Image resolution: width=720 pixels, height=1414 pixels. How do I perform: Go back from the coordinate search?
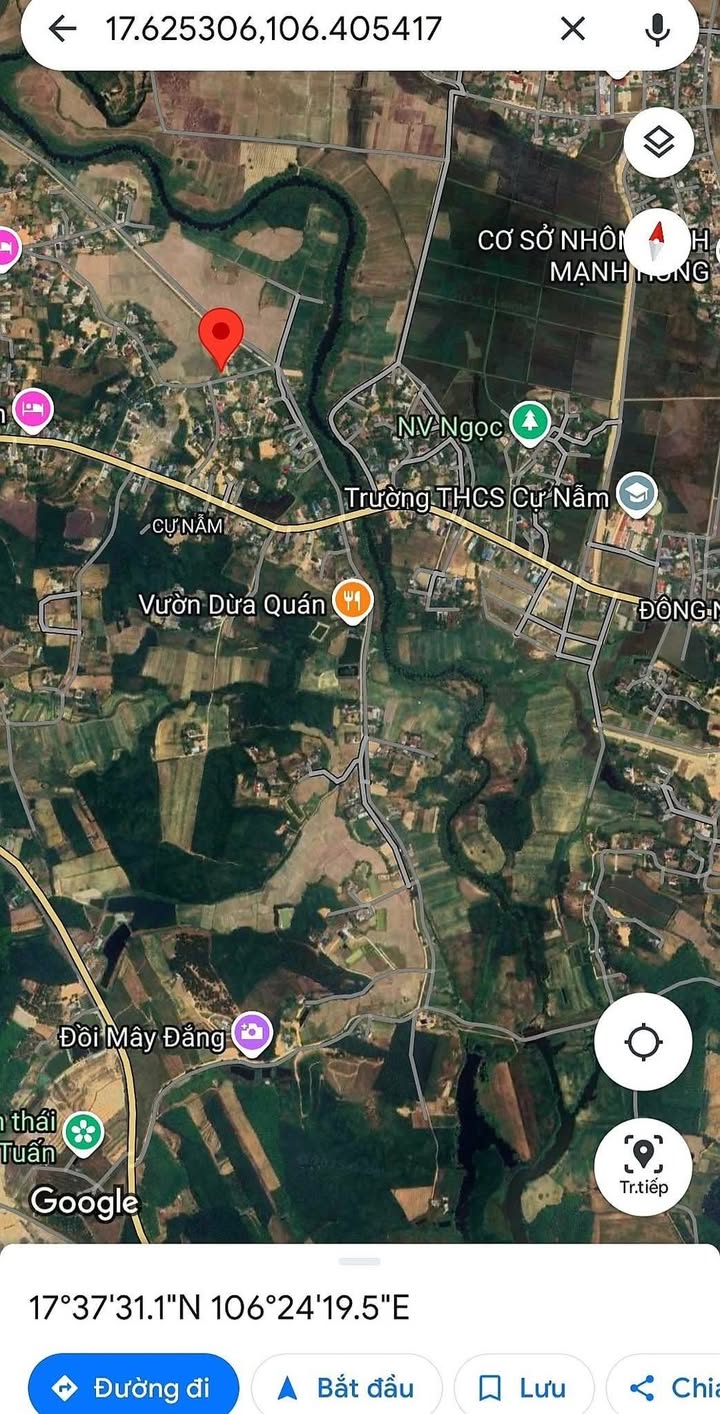62,29
